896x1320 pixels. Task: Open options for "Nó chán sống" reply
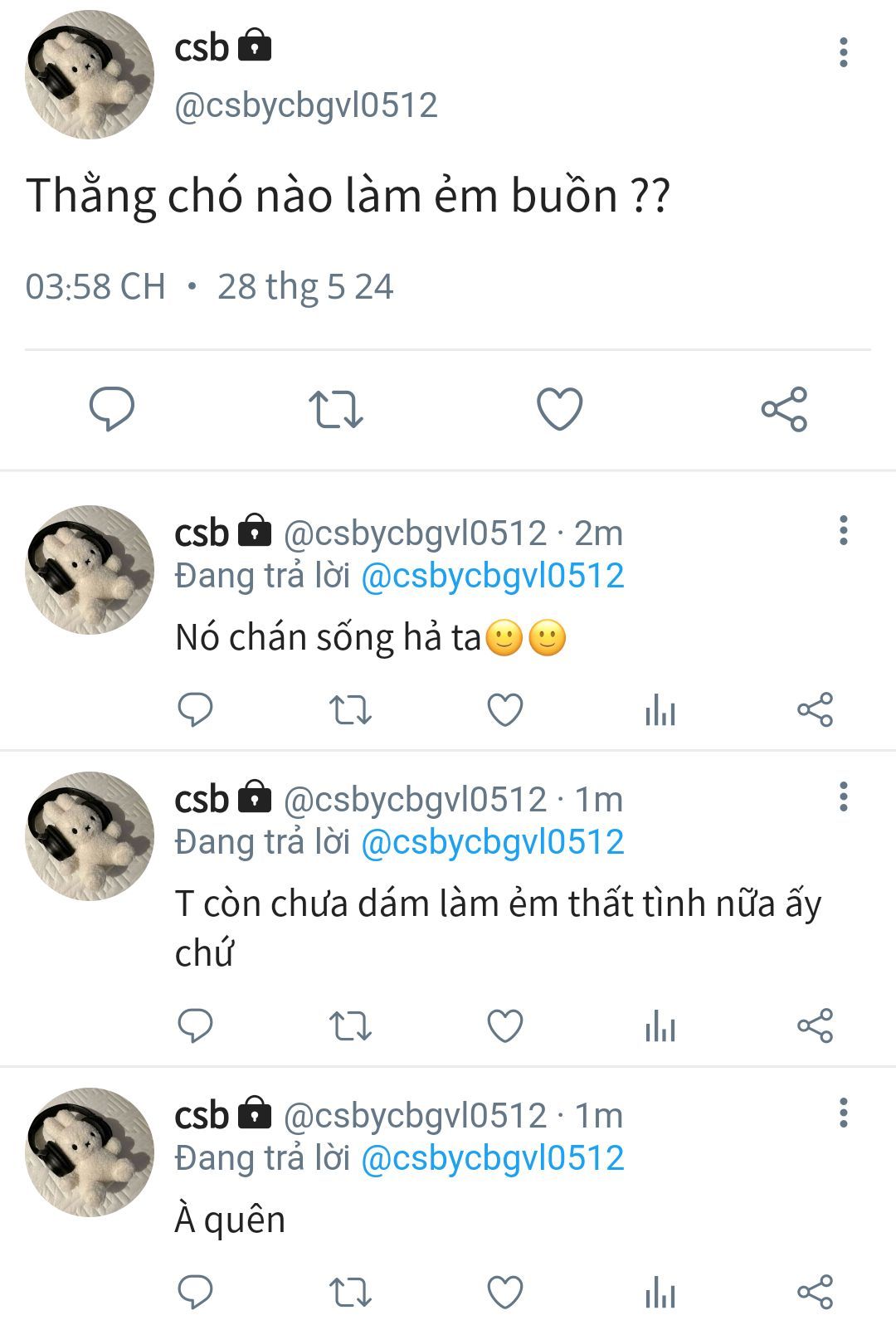(x=843, y=530)
